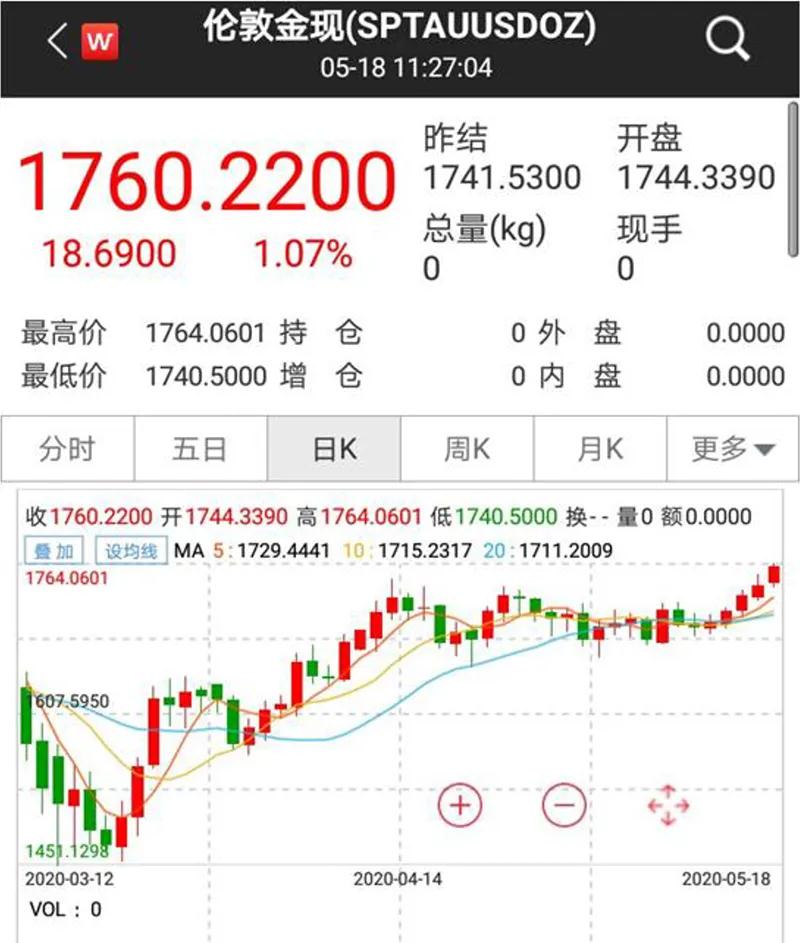Tap the 叠加 overlay button

(56, 551)
